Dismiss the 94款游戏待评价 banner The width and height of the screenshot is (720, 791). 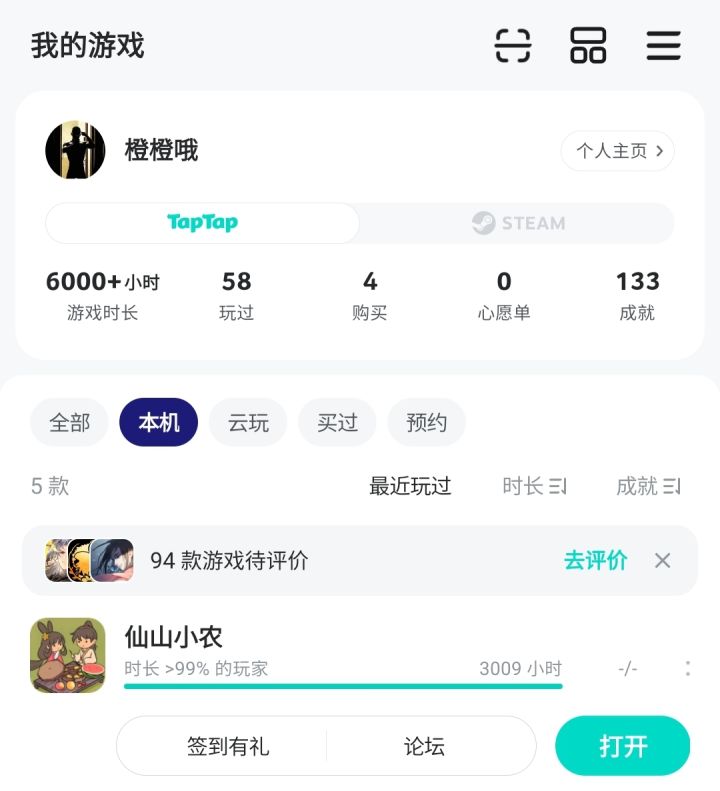(x=662, y=561)
